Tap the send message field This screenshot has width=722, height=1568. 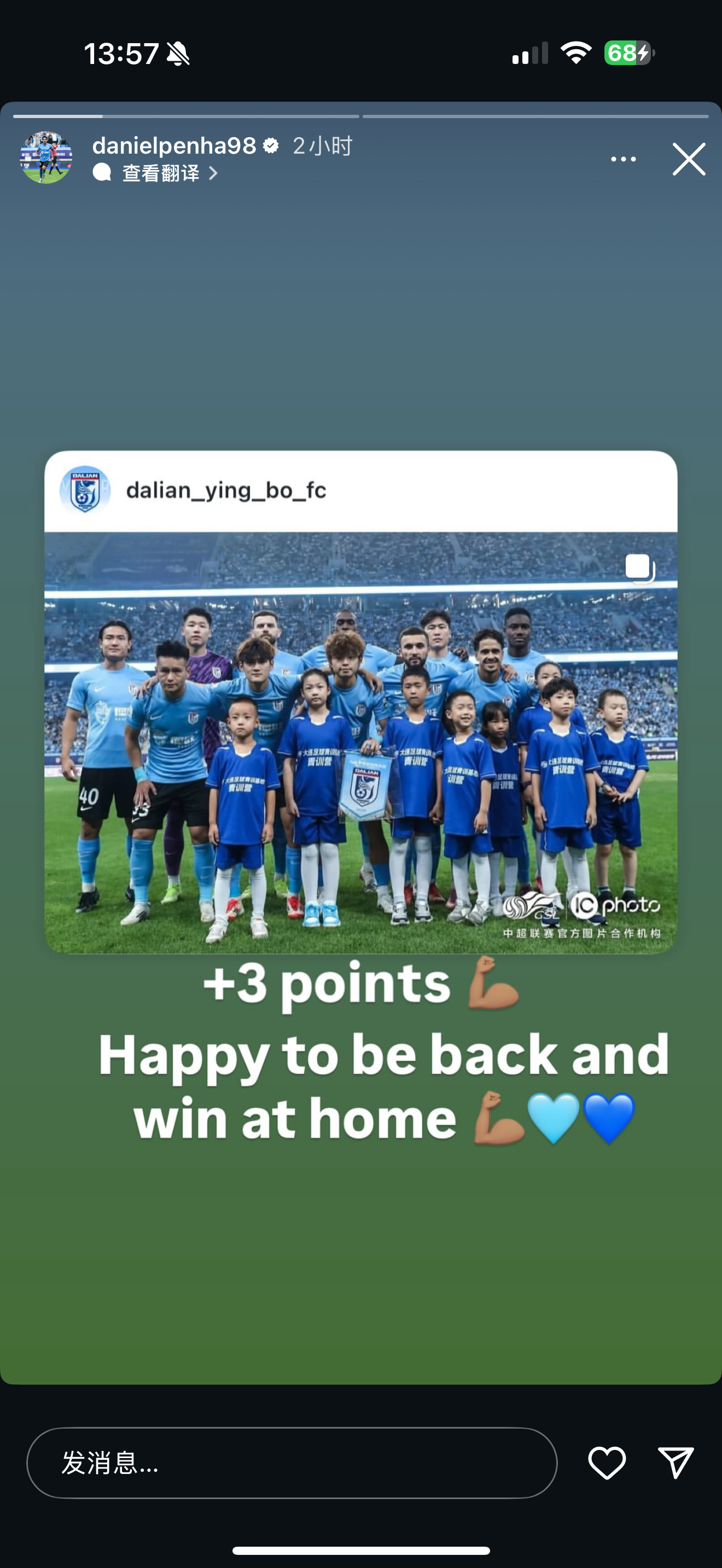pos(292,1462)
